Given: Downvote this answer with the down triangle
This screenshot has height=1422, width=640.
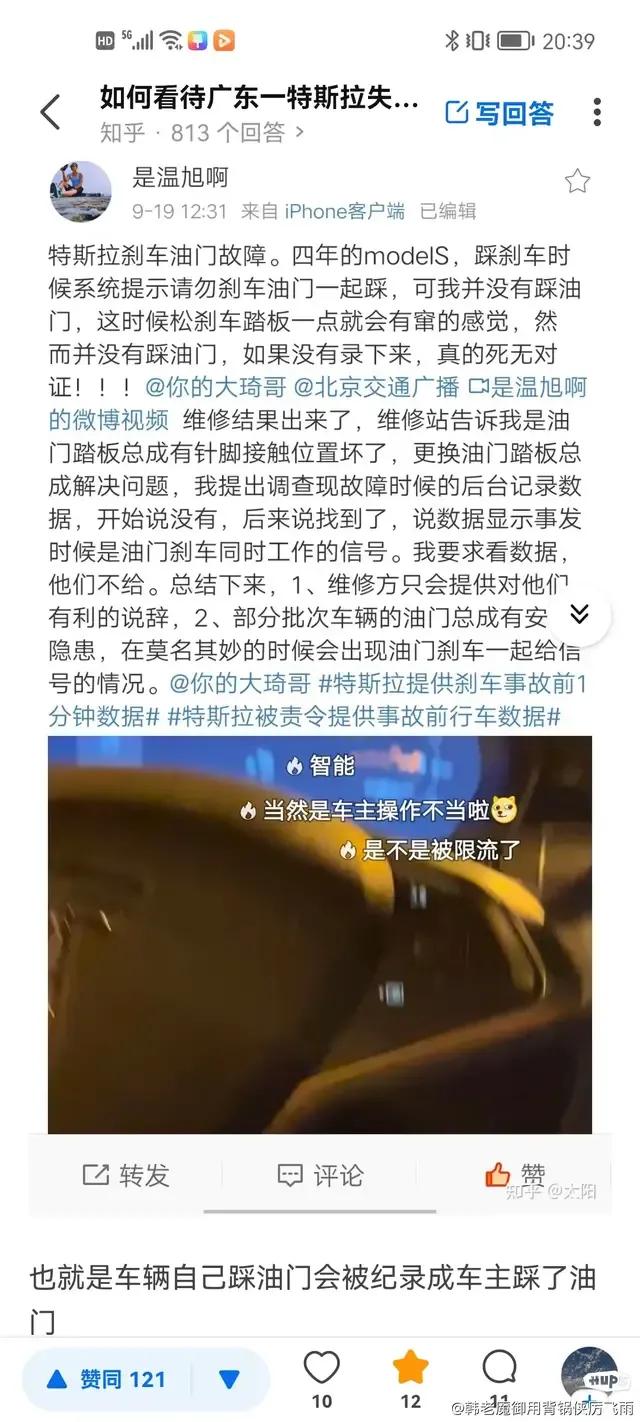Looking at the screenshot, I should (230, 1380).
